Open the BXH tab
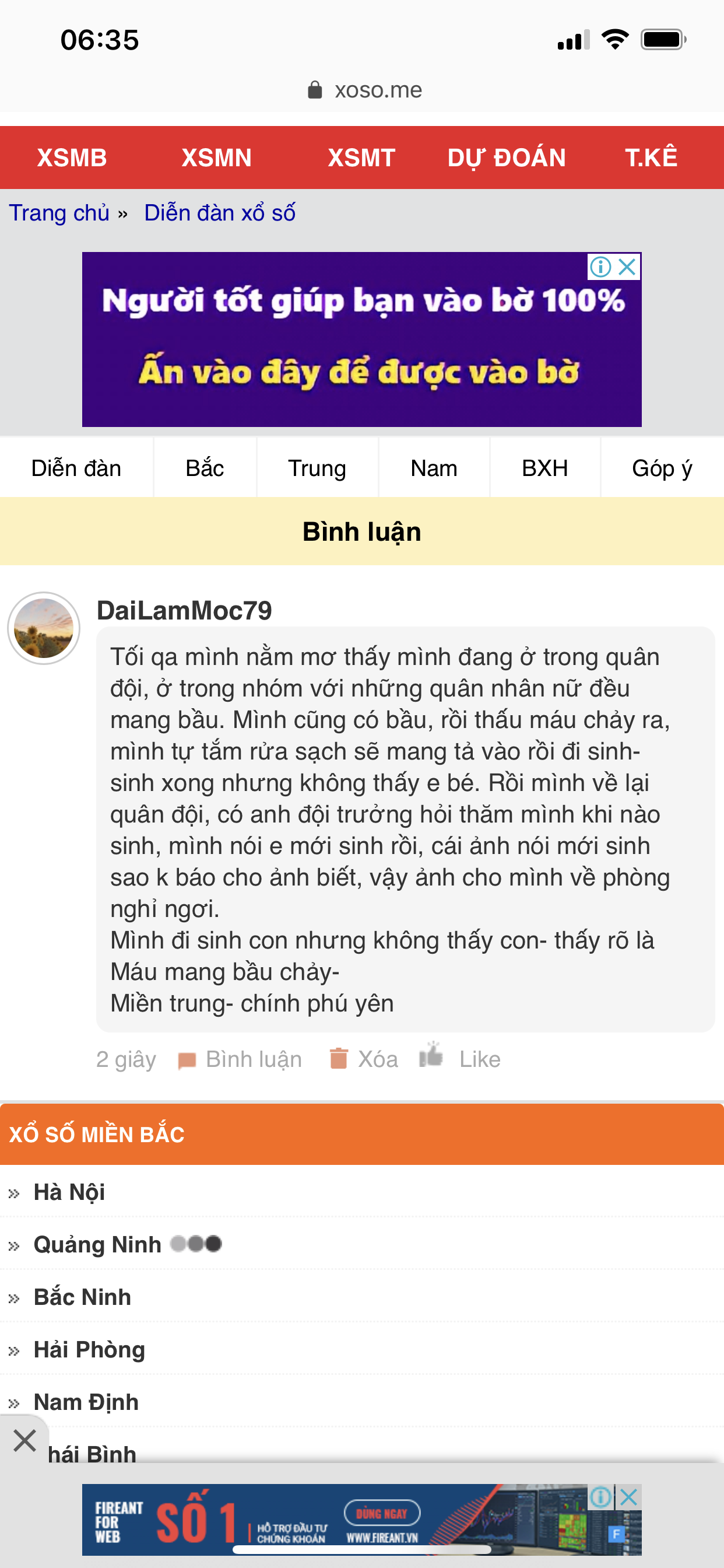 545,468
